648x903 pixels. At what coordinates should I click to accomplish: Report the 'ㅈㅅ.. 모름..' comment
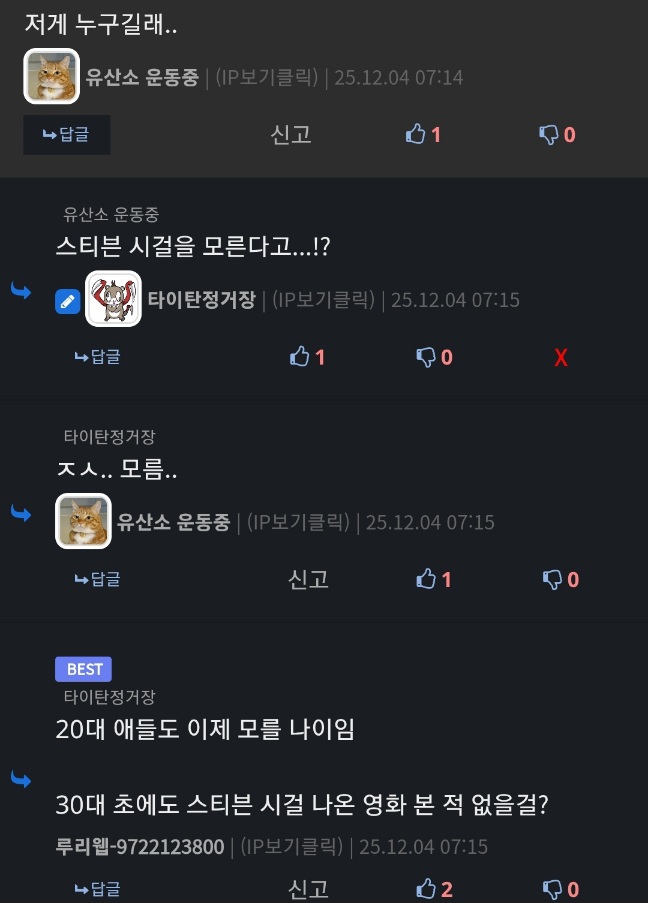pos(308,579)
